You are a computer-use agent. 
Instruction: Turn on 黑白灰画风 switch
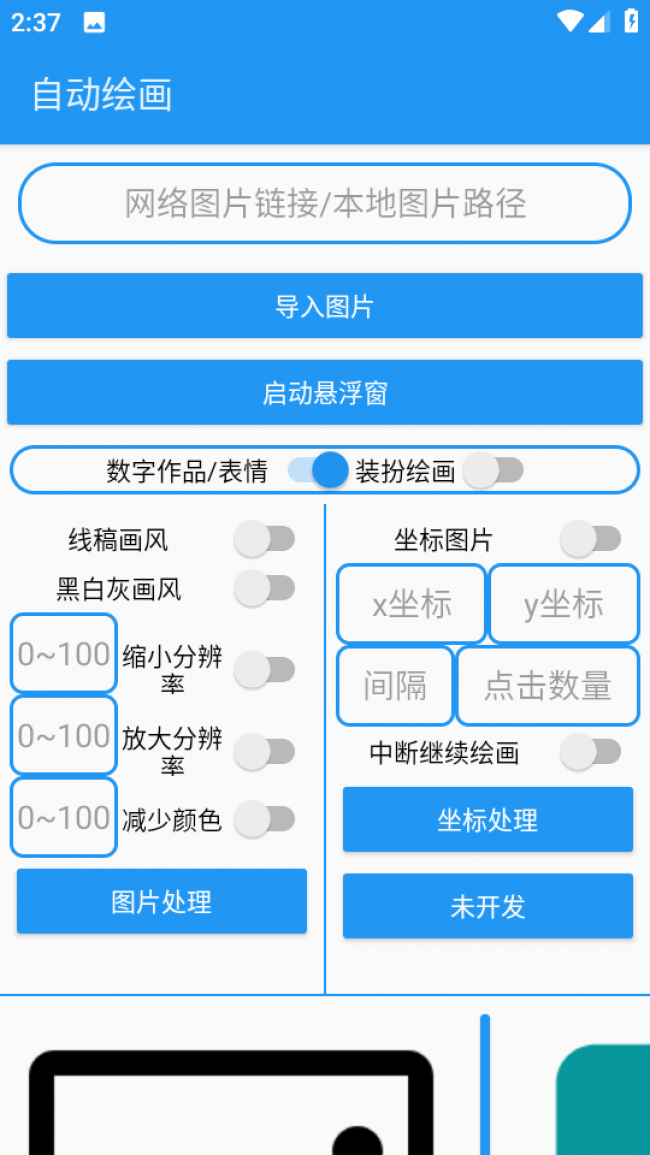(x=264, y=589)
